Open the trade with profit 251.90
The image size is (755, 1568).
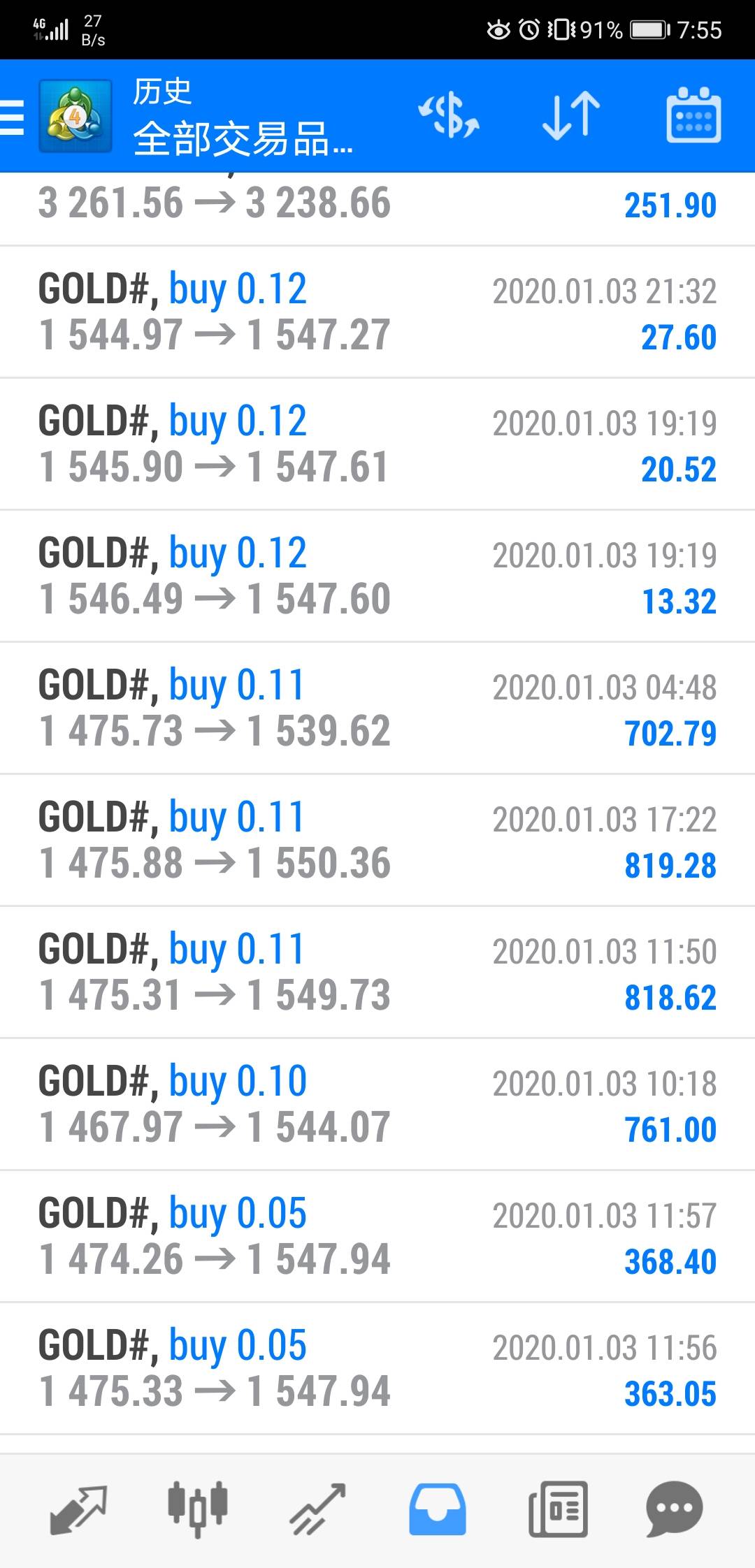click(x=377, y=206)
